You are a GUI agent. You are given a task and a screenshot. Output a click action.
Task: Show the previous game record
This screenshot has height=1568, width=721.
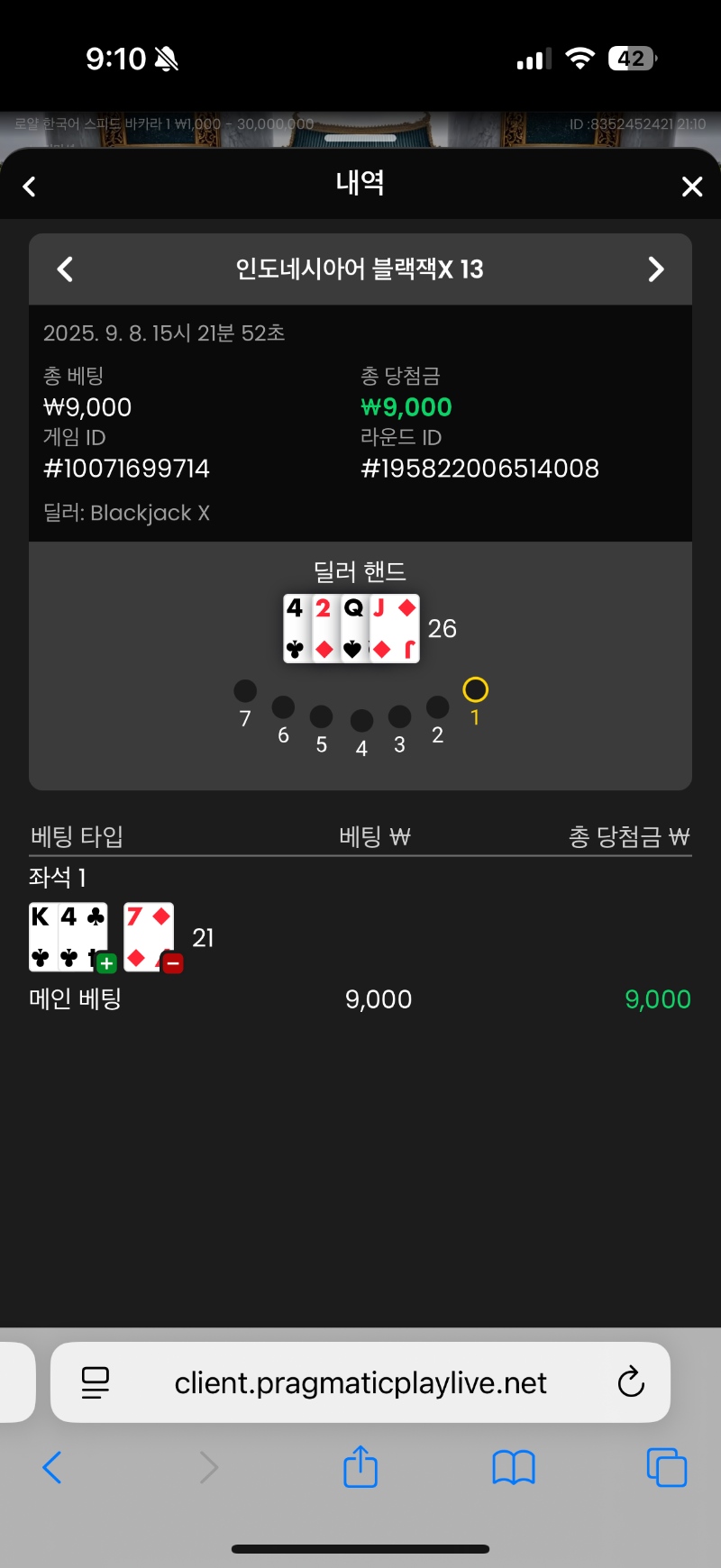point(65,269)
